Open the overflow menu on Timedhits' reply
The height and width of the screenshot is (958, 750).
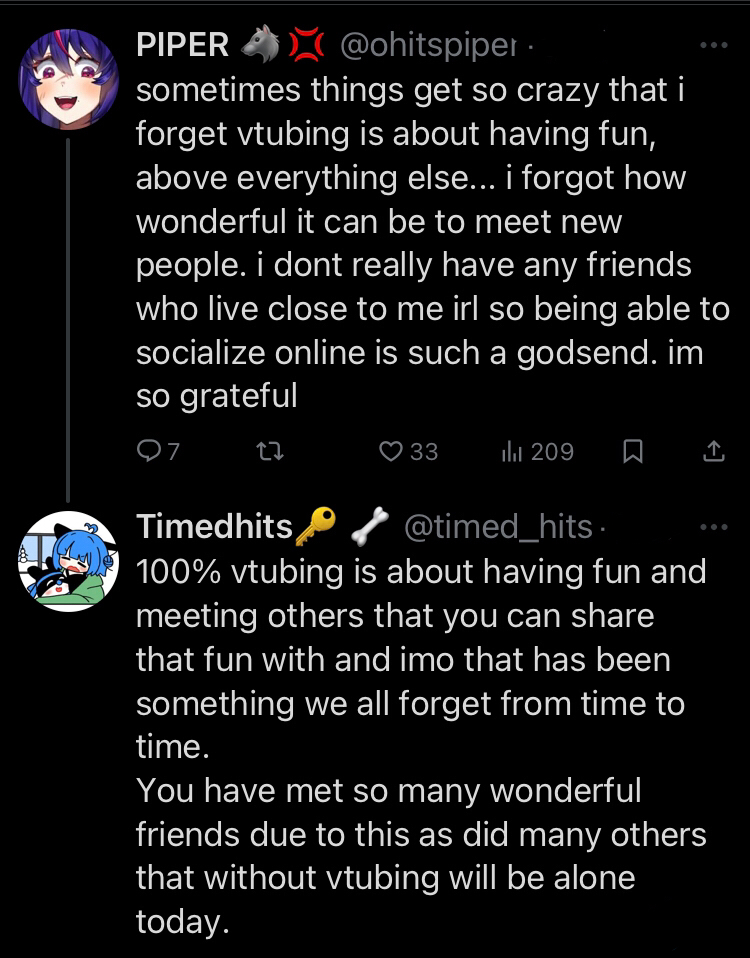coord(711,527)
